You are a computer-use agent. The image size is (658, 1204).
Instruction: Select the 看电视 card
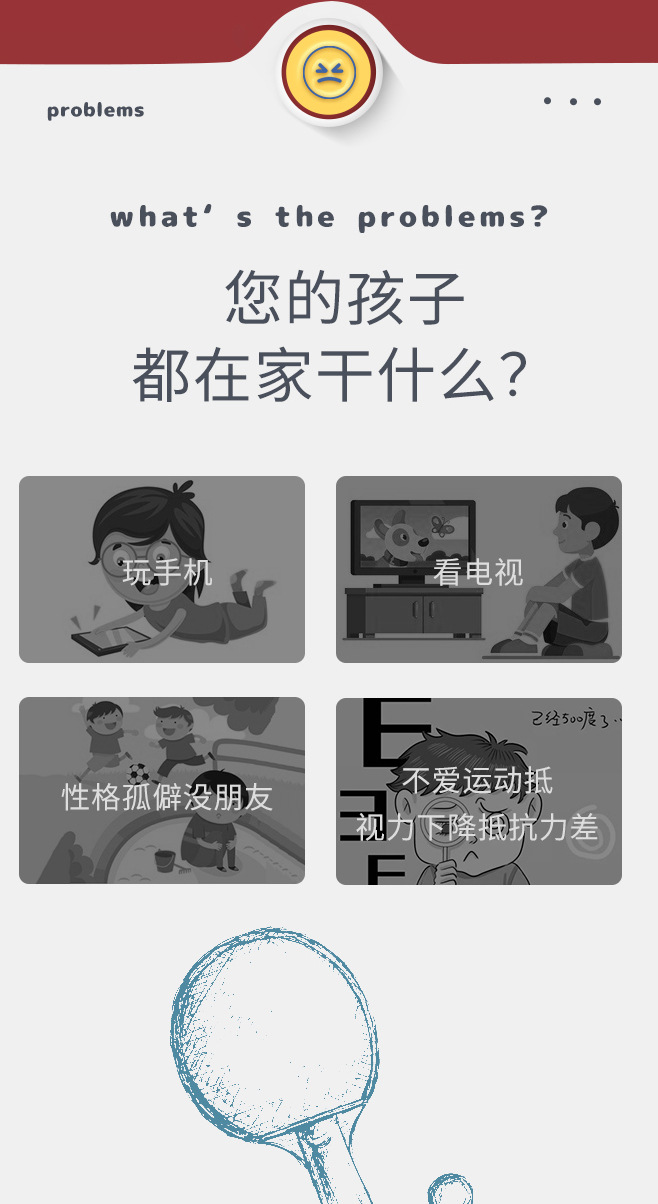478,569
